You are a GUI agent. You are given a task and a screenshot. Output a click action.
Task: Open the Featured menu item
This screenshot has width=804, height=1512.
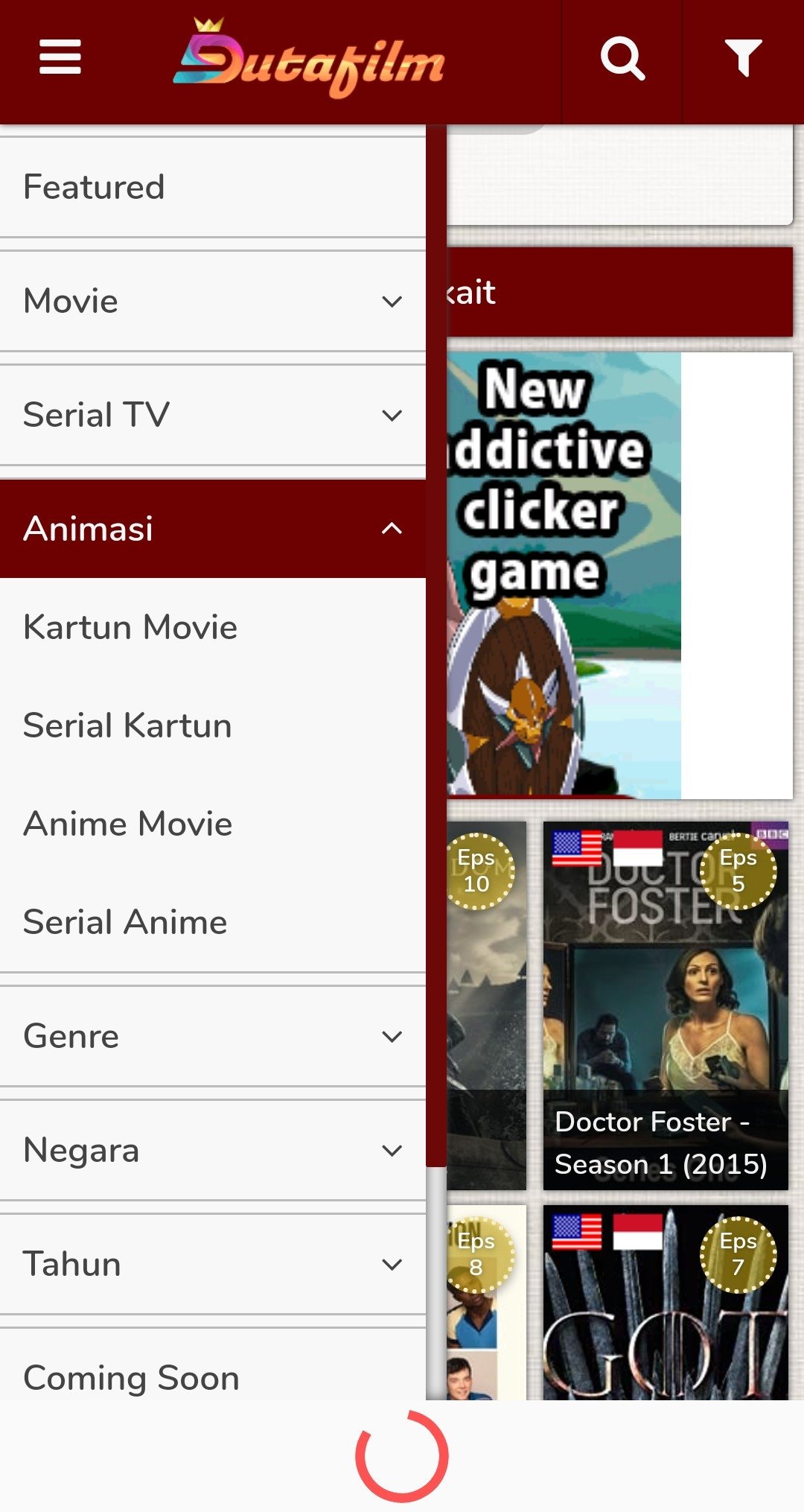(212, 187)
